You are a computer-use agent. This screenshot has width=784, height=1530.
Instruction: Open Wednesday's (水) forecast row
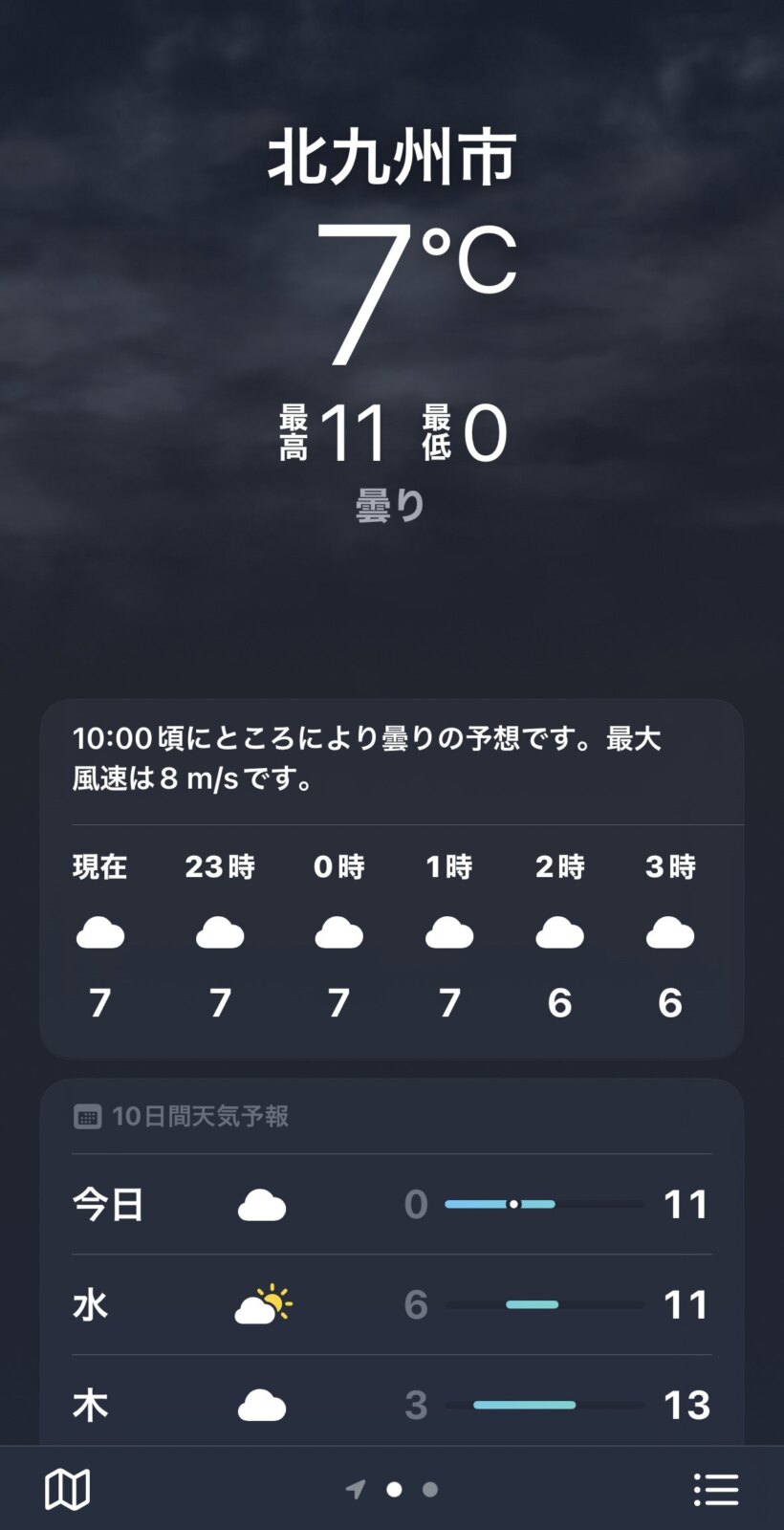tap(392, 1304)
